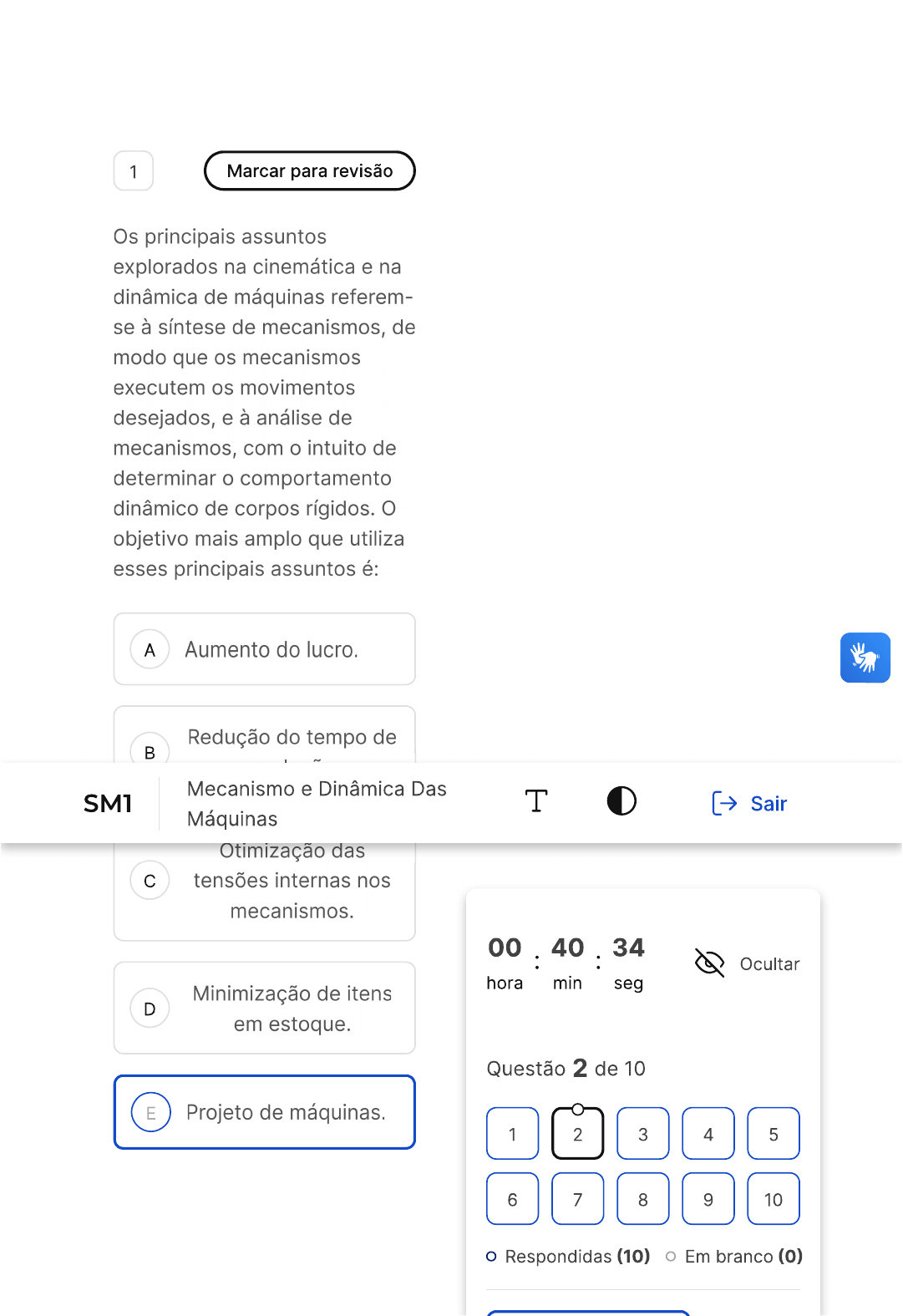Hide the timer with Ocultar

748,963
